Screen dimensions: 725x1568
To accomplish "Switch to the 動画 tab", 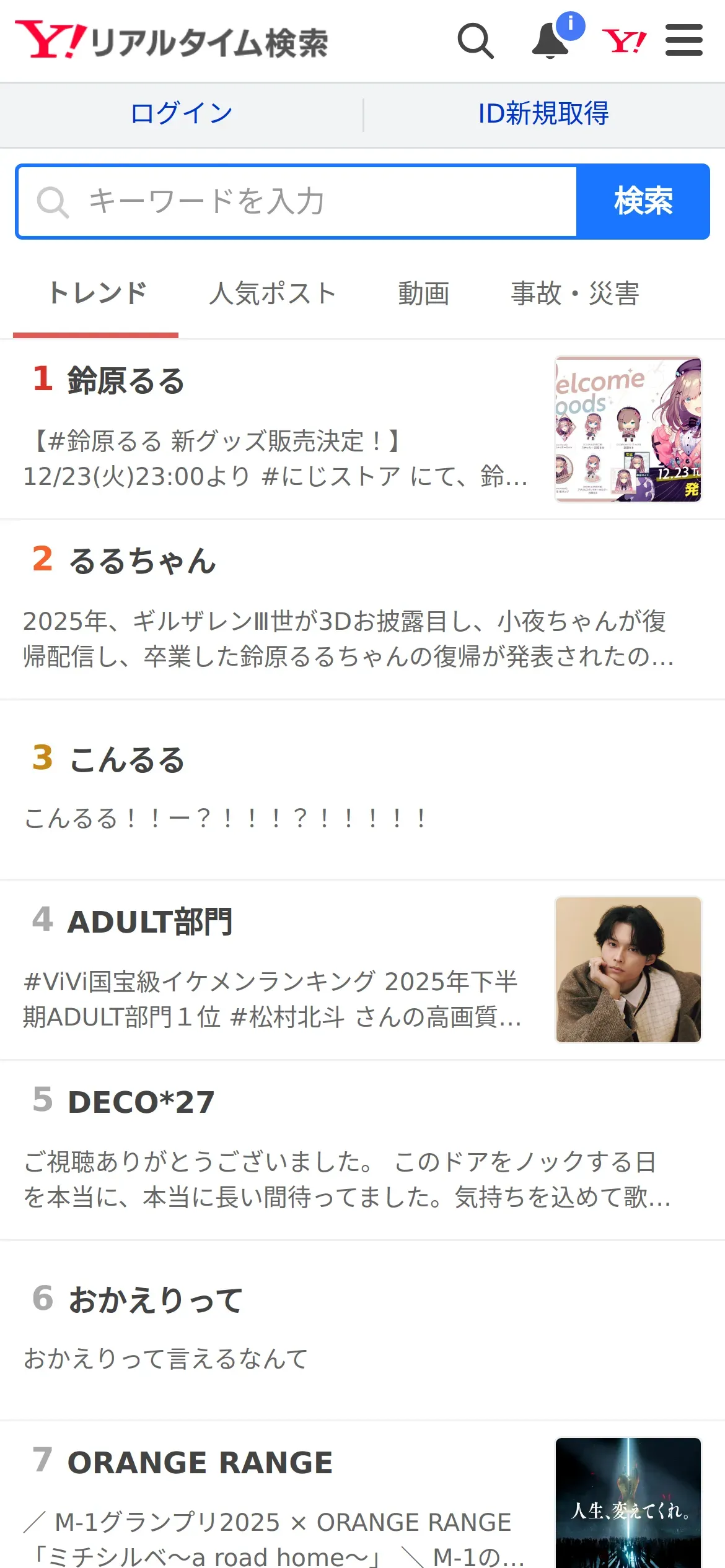I will pos(424,294).
